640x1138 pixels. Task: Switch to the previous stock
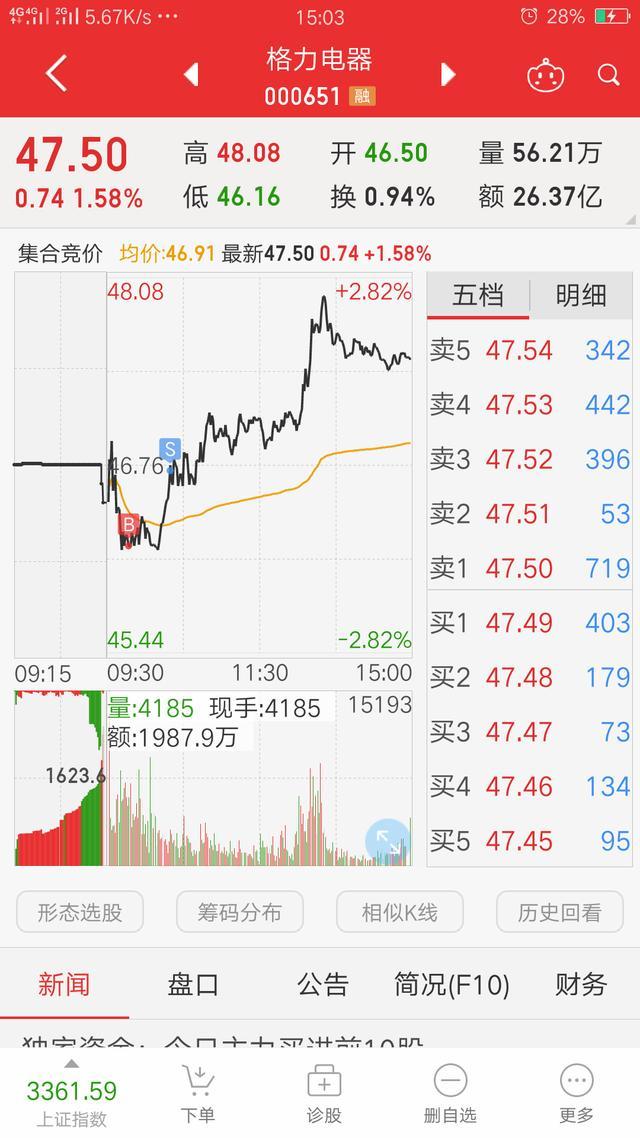191,74
